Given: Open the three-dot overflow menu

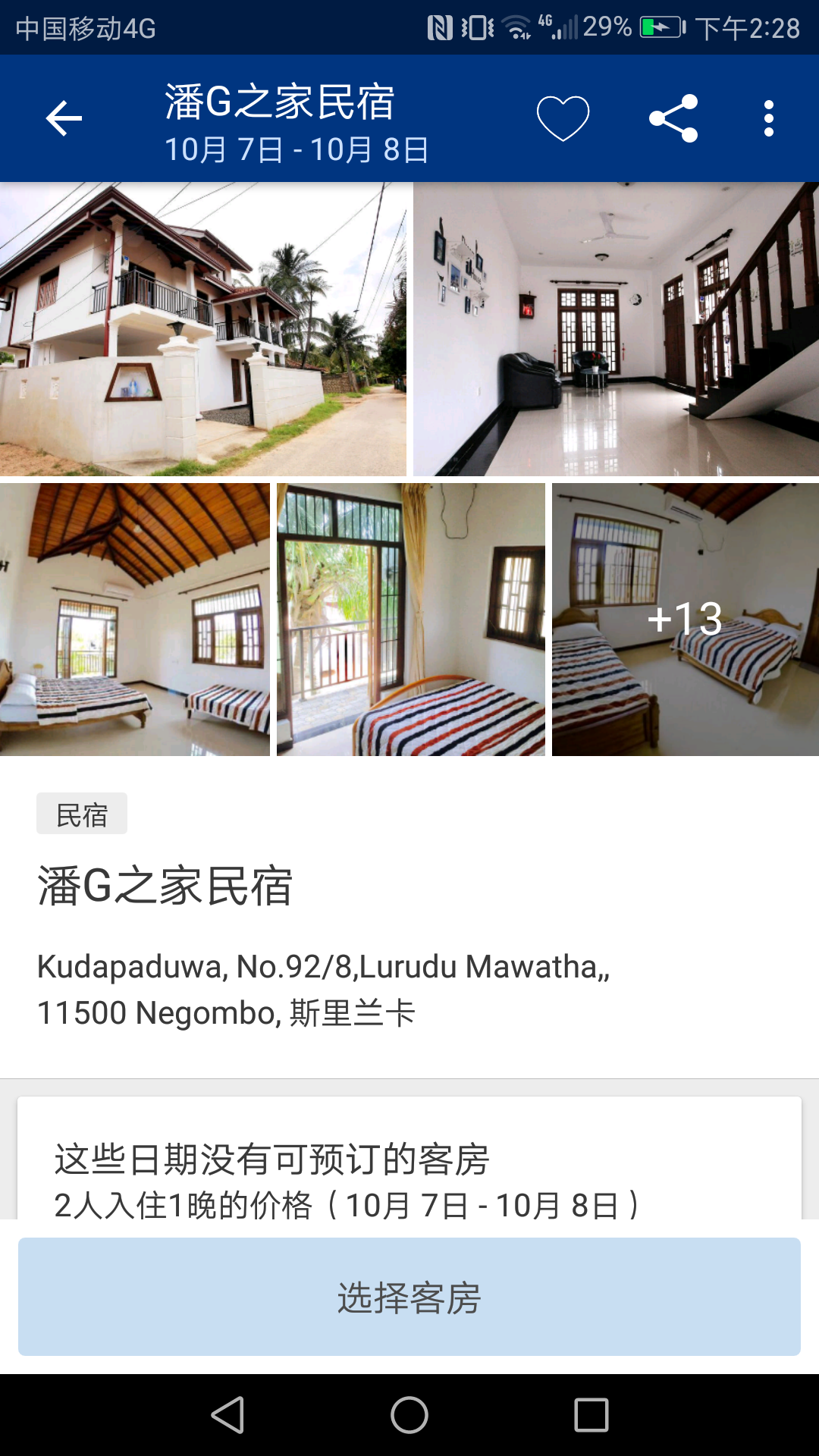Looking at the screenshot, I should point(768,119).
